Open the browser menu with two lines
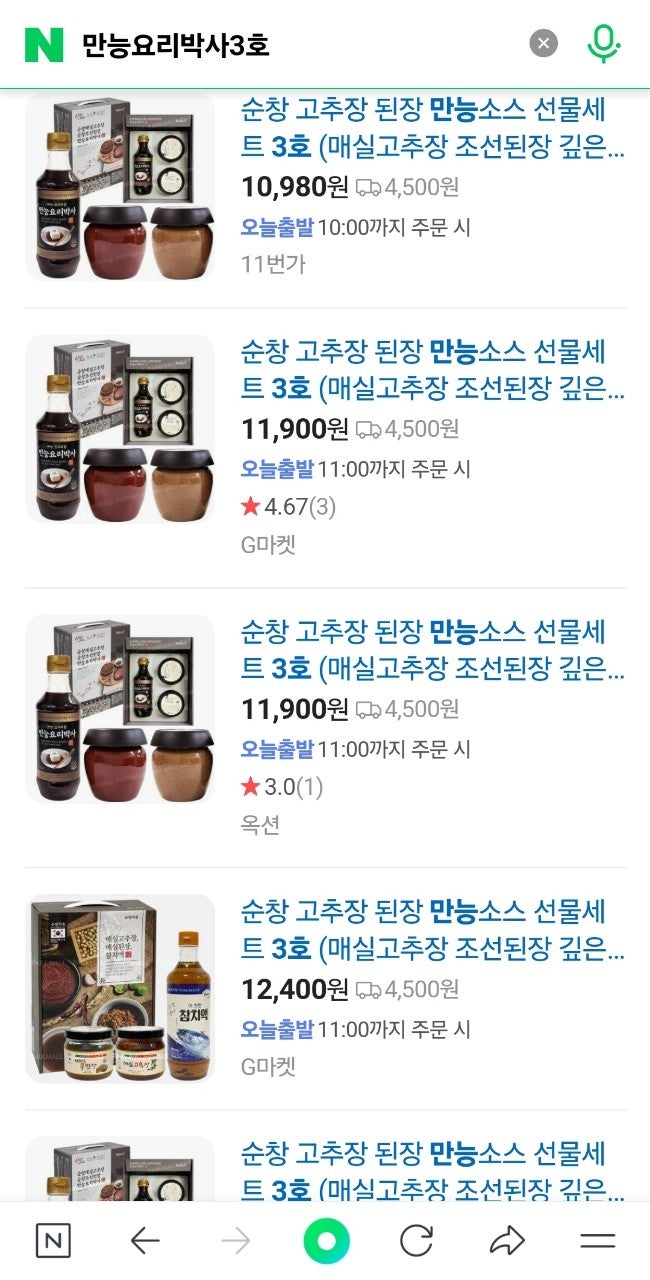The image size is (650, 1280). coord(597,1241)
